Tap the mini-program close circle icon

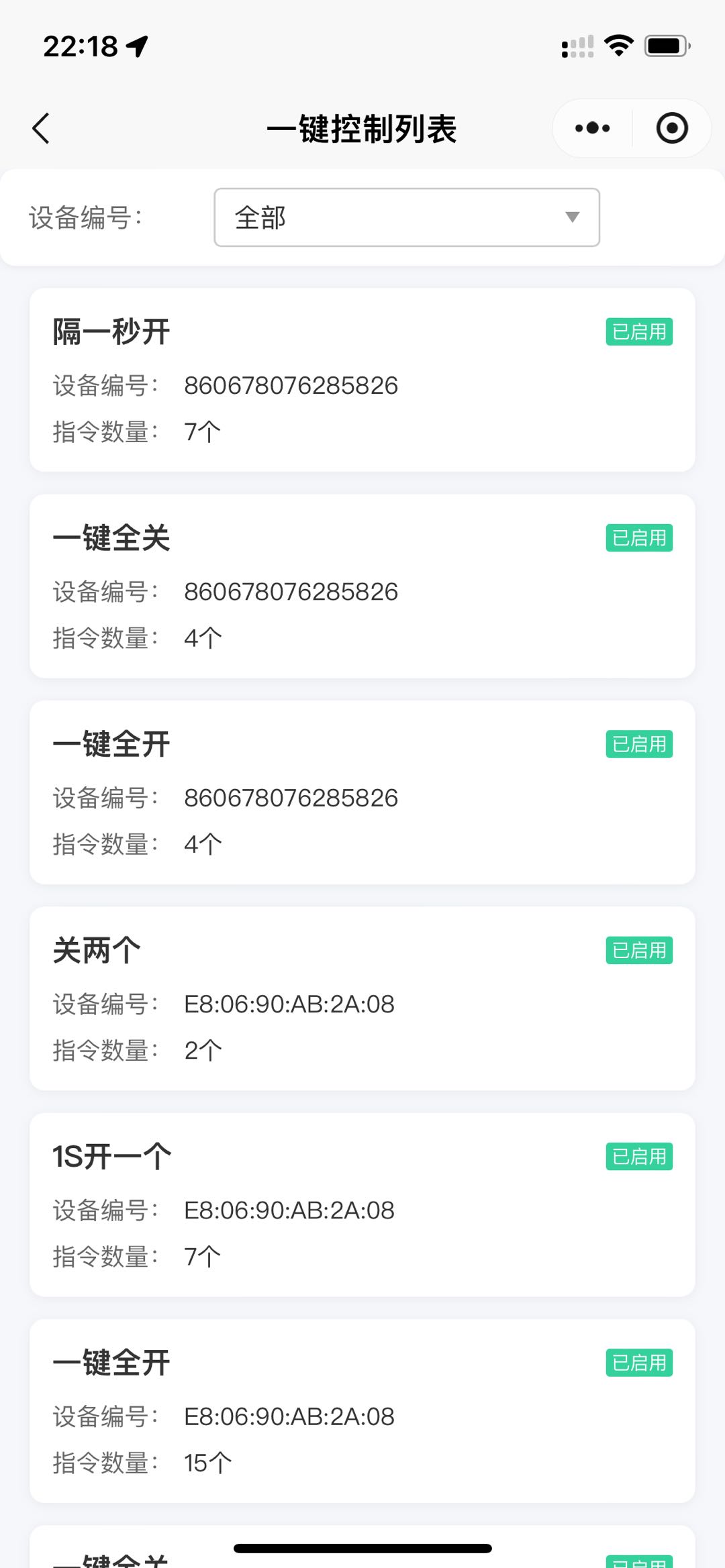tap(672, 128)
